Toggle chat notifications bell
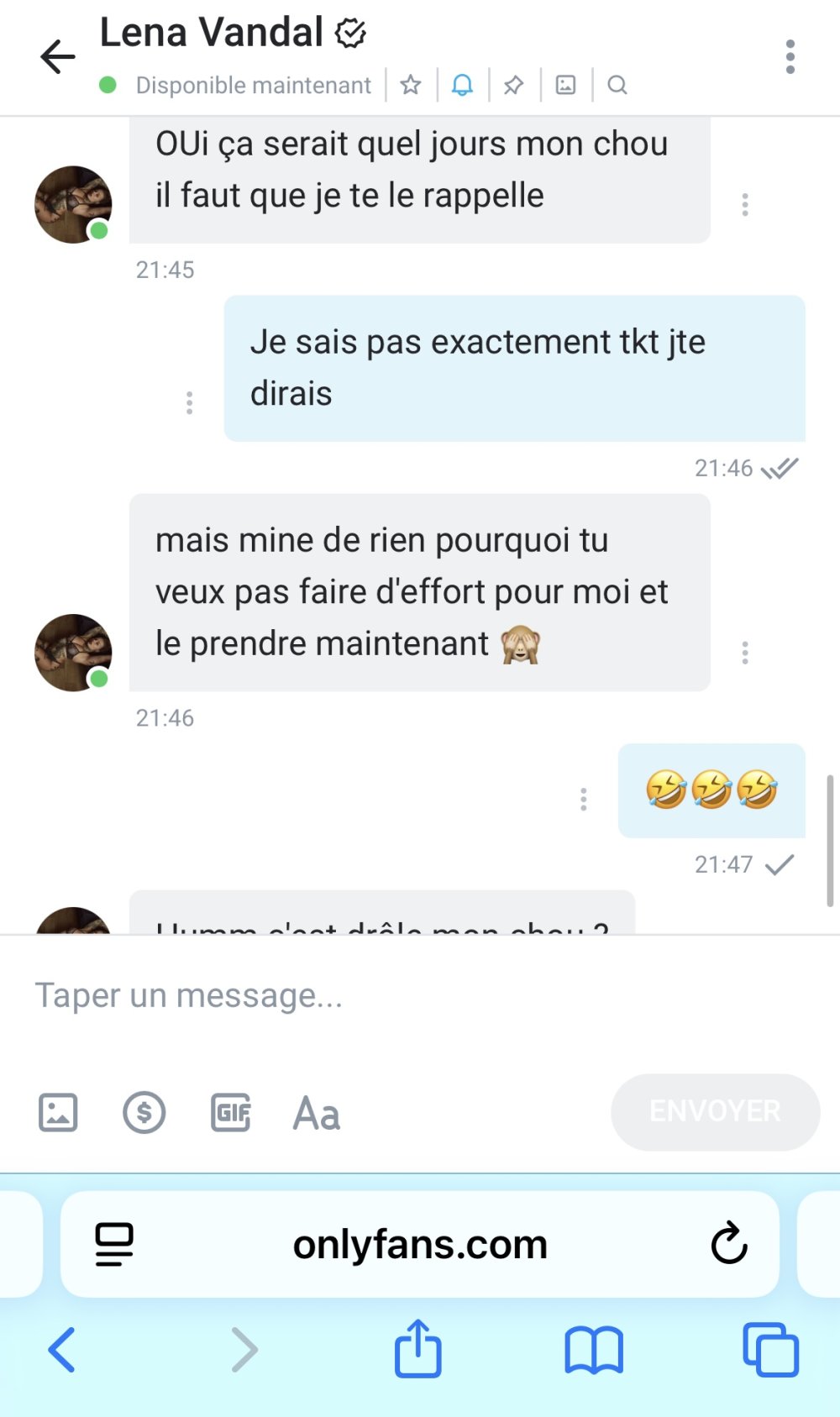Screen dimensions: 840x1417 tap(462, 85)
